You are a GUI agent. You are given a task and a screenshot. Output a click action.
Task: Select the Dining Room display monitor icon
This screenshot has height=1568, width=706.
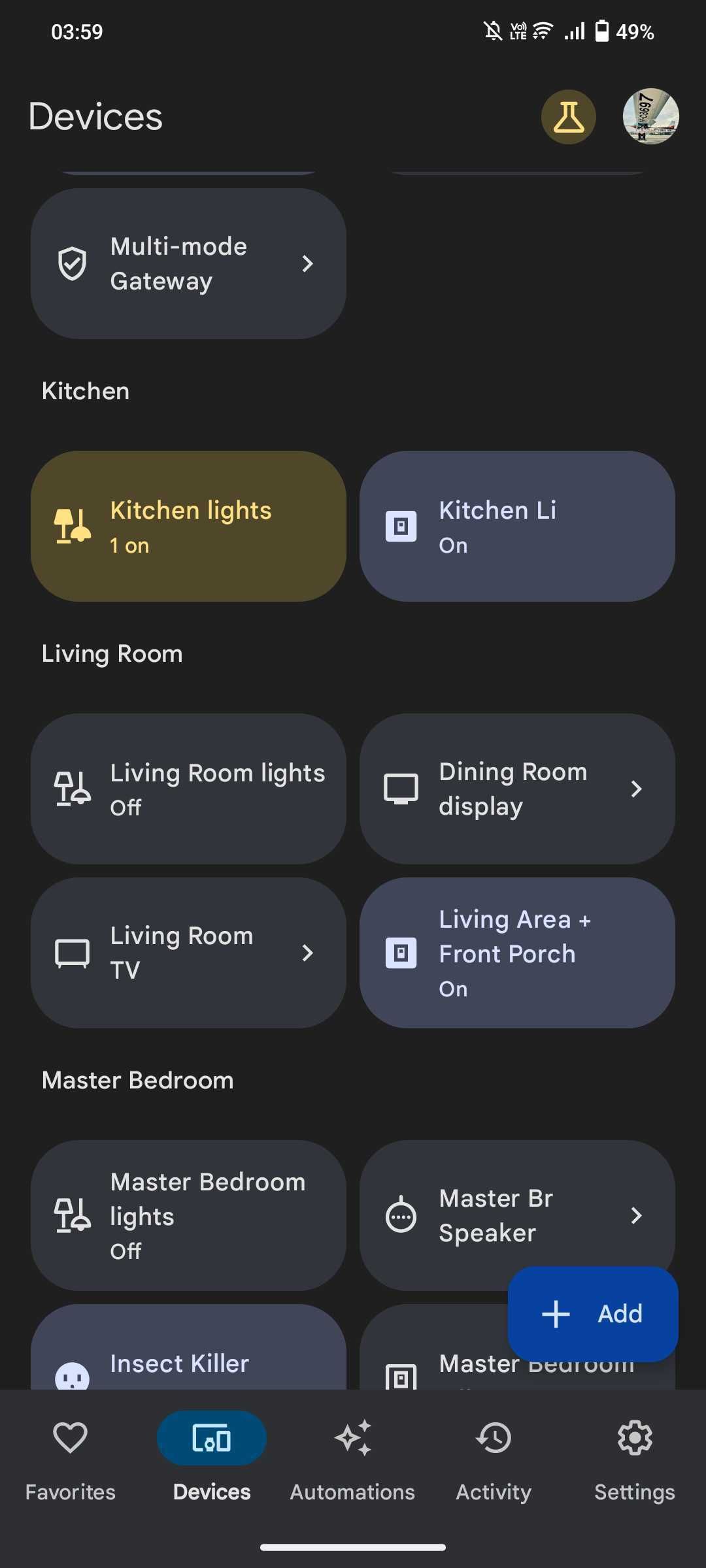click(x=401, y=789)
